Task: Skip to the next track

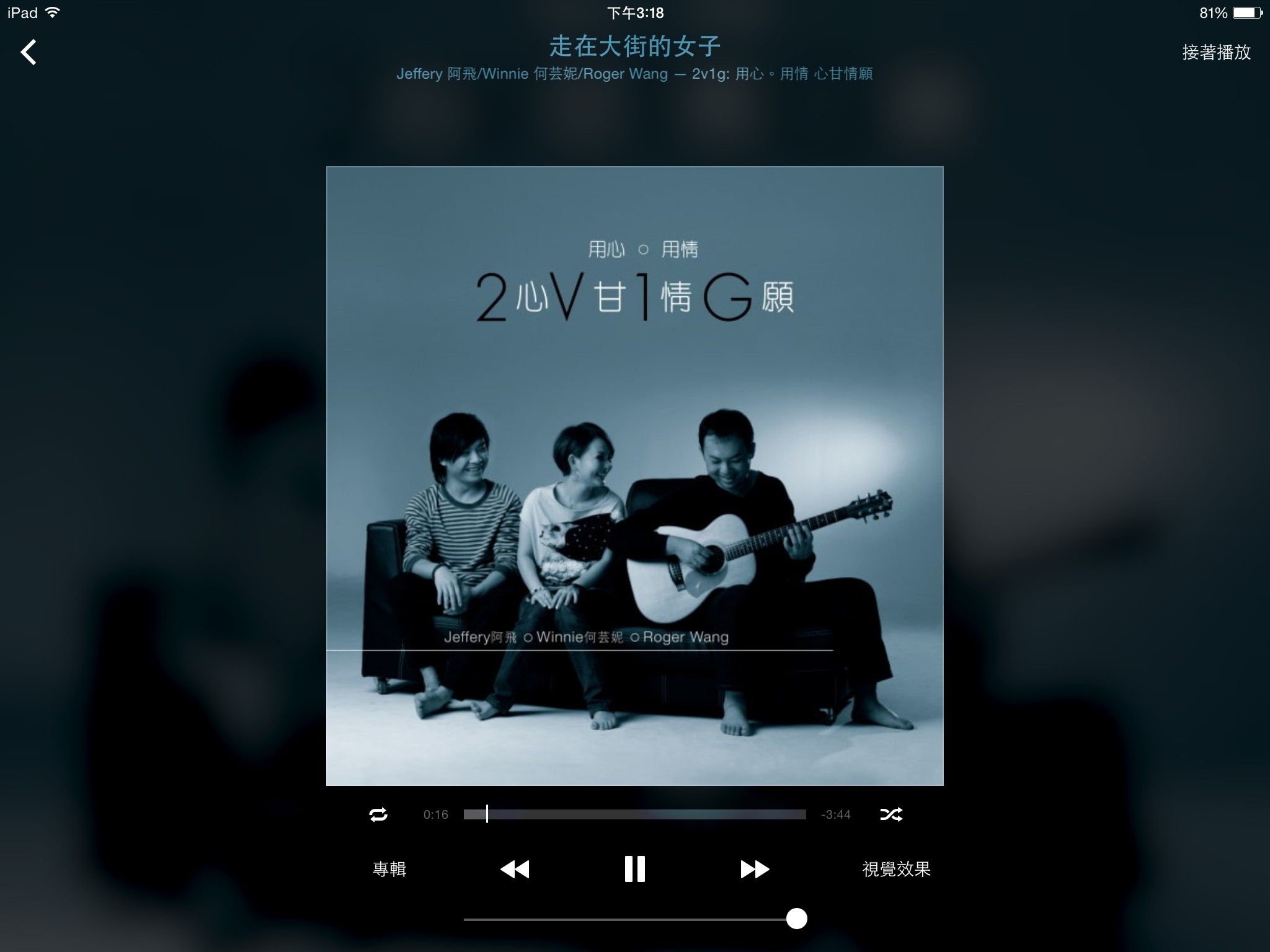Action: [x=755, y=869]
